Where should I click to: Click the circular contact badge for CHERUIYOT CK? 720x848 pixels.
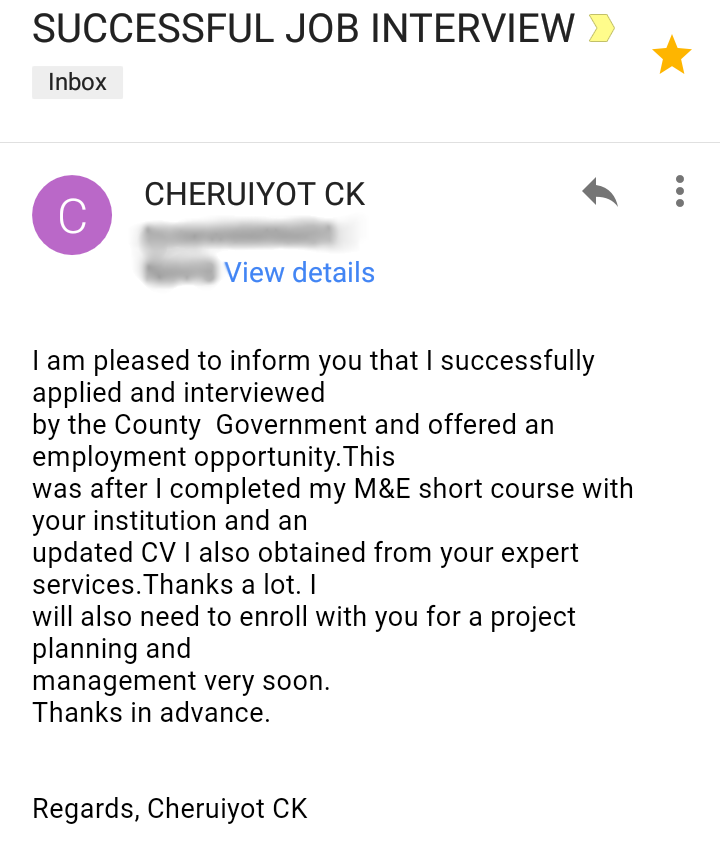[x=72, y=215]
